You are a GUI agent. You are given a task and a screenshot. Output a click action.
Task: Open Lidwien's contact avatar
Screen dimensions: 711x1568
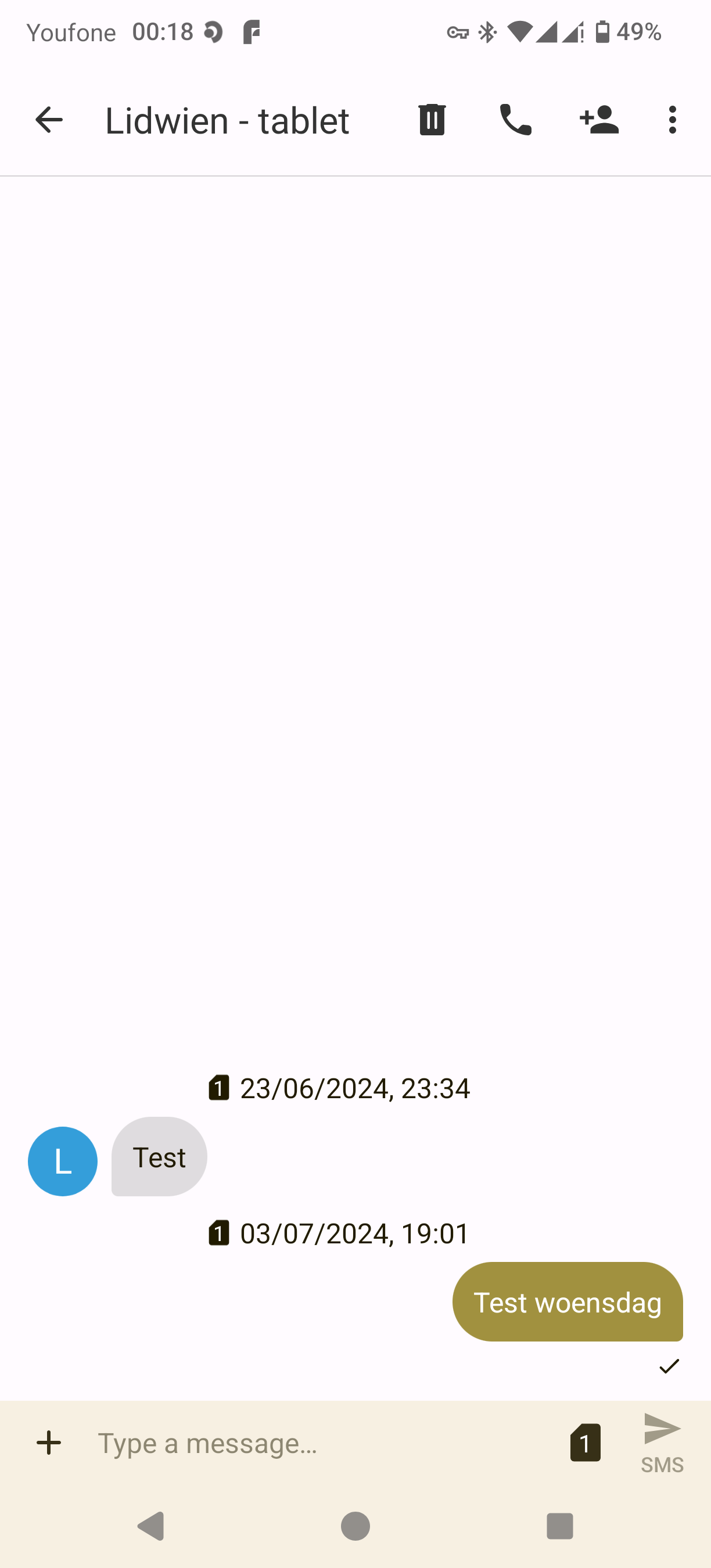tap(63, 1161)
